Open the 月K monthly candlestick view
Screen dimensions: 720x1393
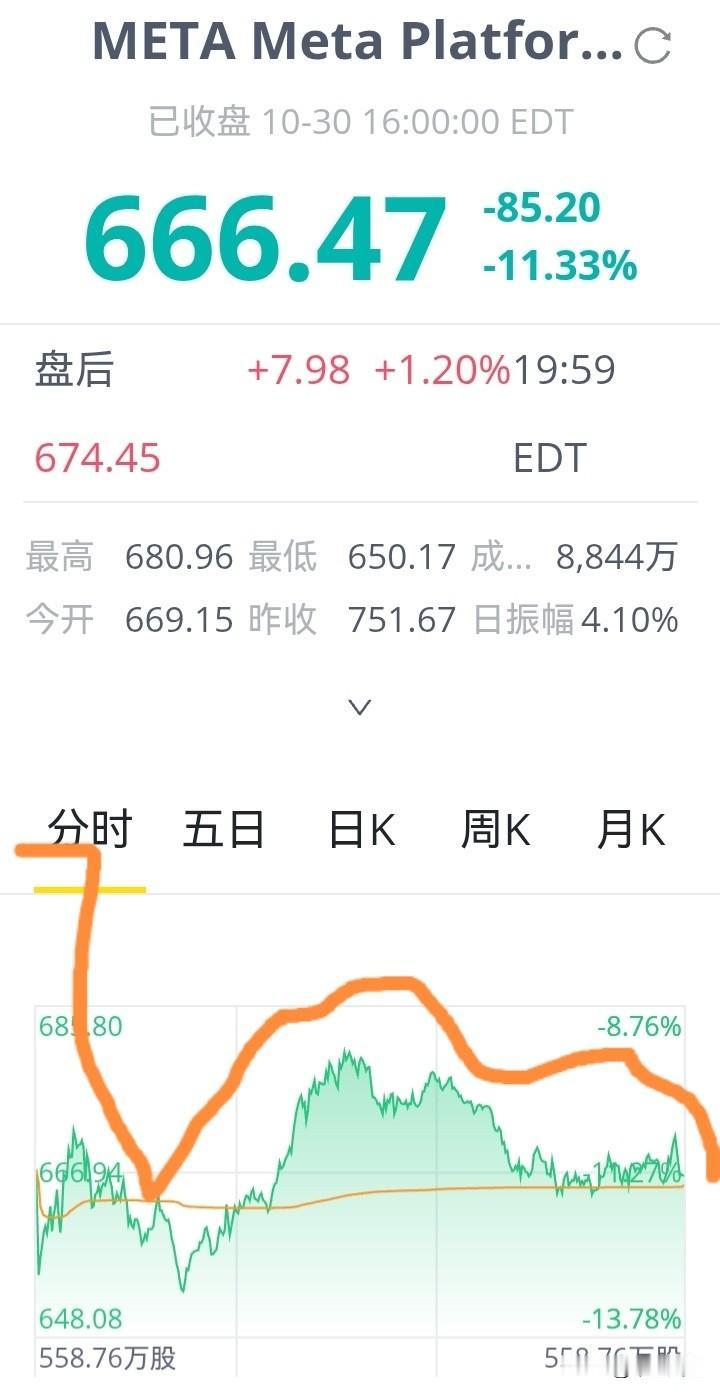pos(630,829)
